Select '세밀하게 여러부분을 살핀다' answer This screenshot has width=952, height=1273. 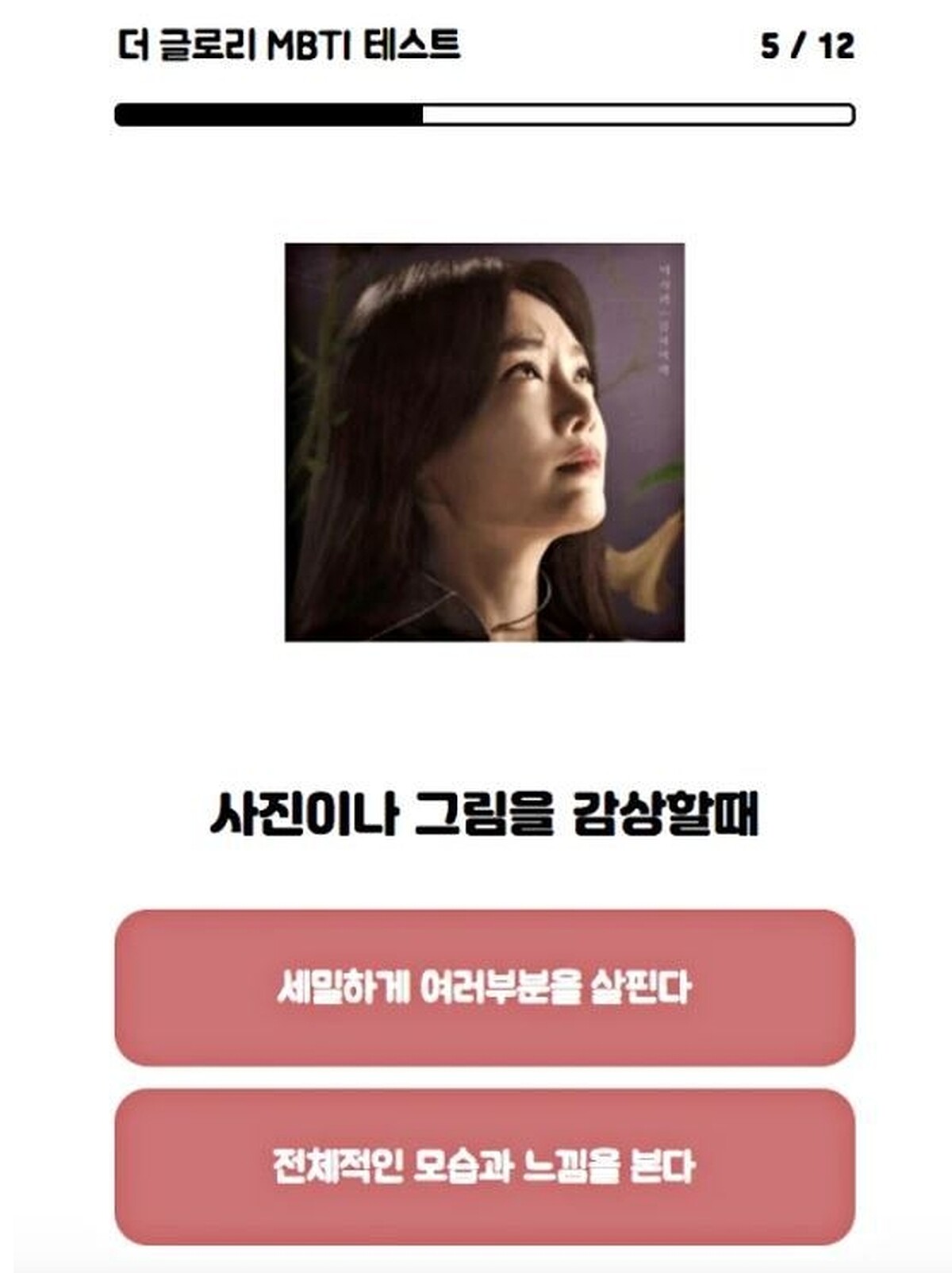[x=484, y=987]
